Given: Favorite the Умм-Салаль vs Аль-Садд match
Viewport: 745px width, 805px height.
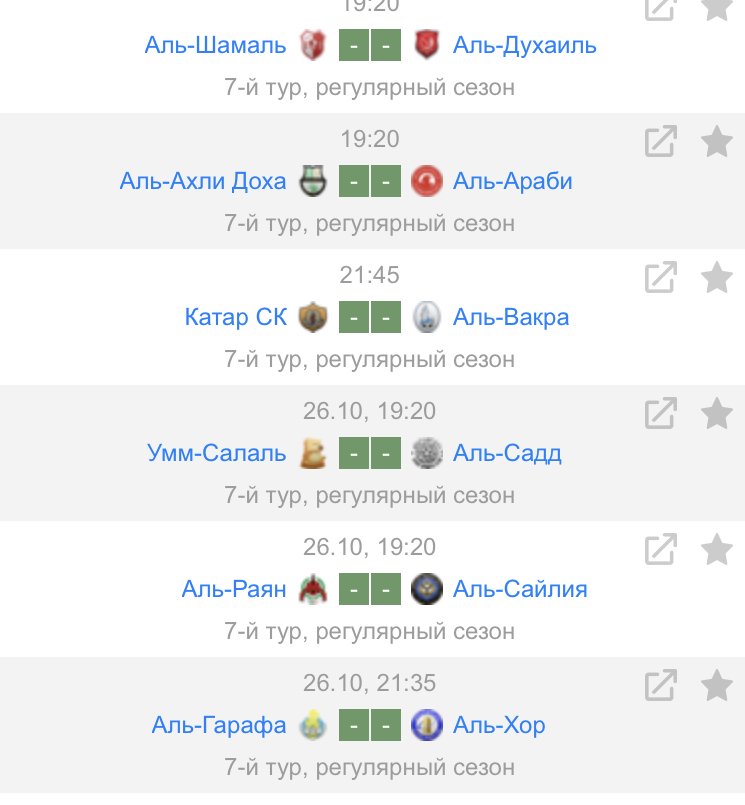Looking at the screenshot, I should 716,413.
